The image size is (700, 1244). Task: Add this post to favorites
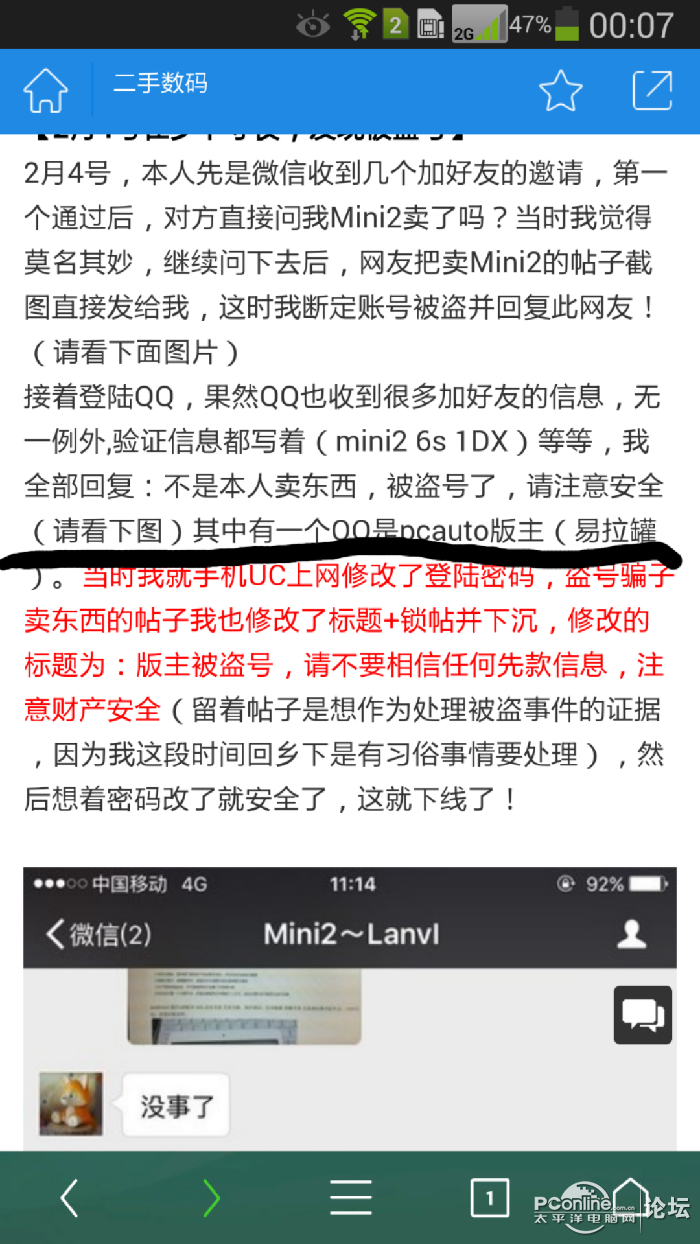click(x=560, y=91)
